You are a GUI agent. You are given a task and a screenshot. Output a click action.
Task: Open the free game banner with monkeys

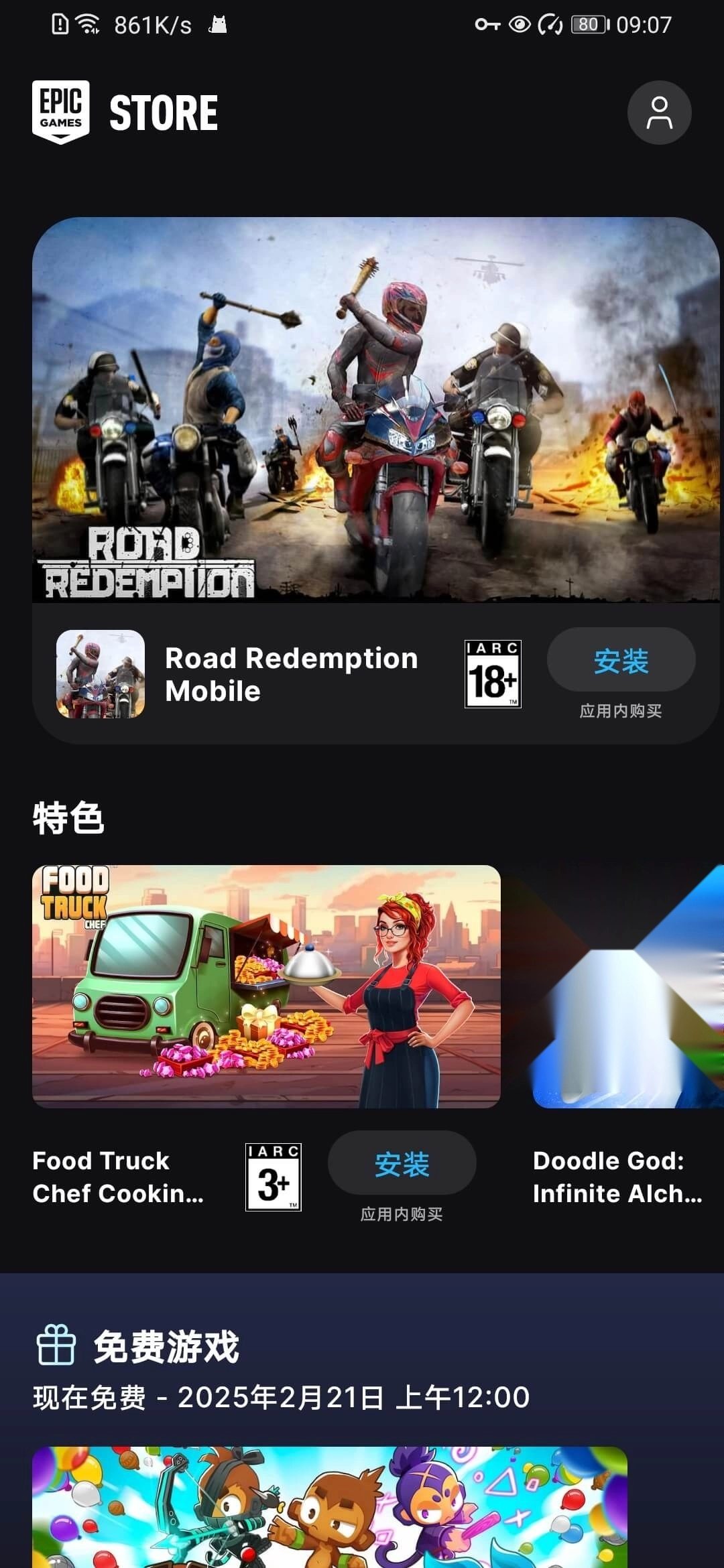[329, 1506]
